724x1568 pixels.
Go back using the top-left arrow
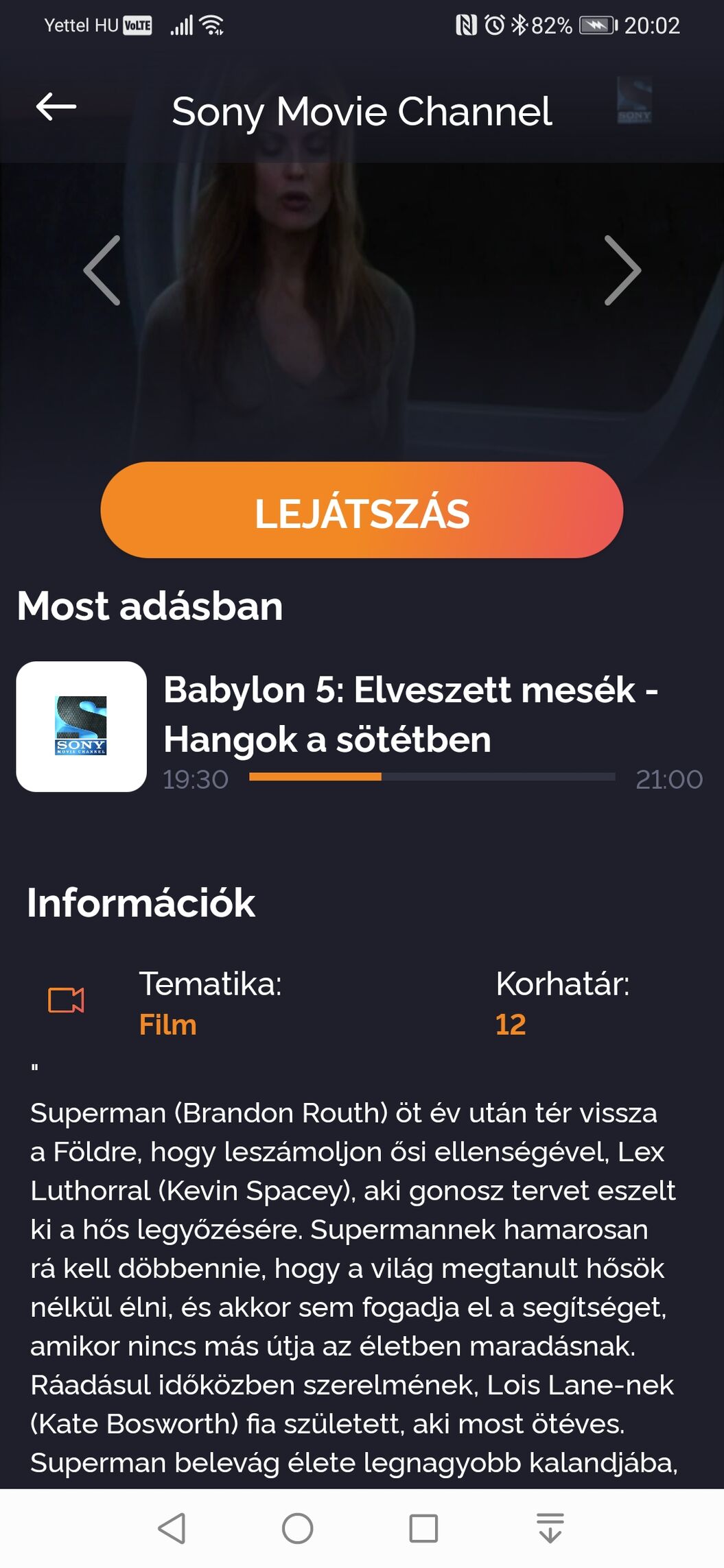point(56,107)
